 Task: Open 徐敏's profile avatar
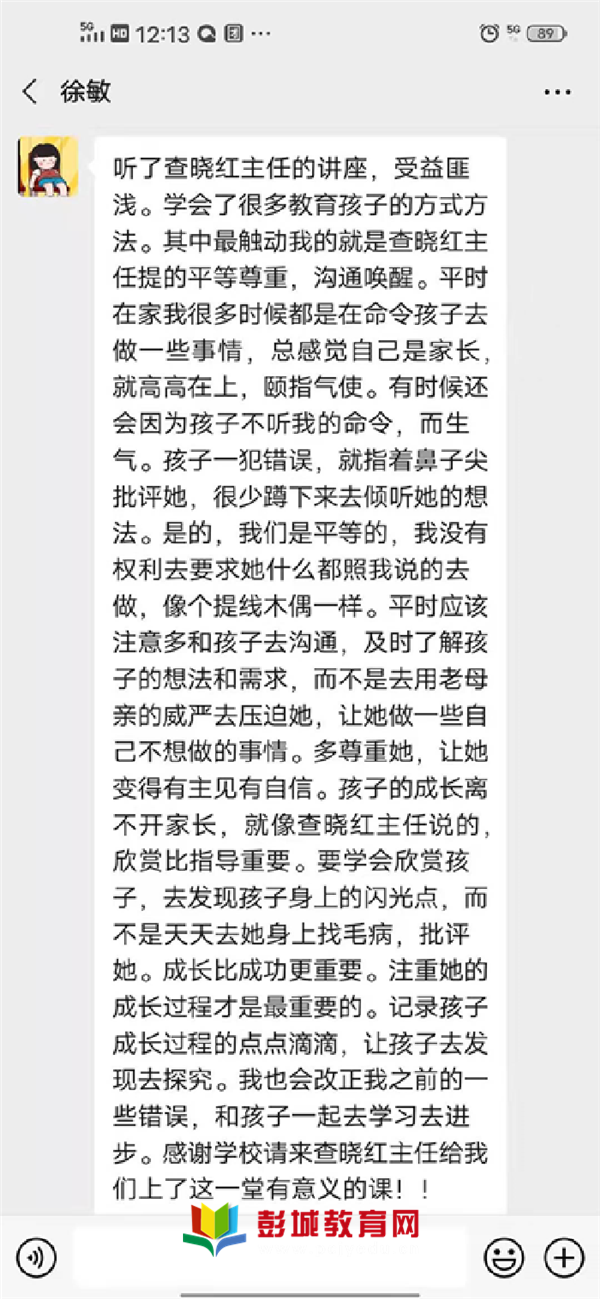coord(48,166)
